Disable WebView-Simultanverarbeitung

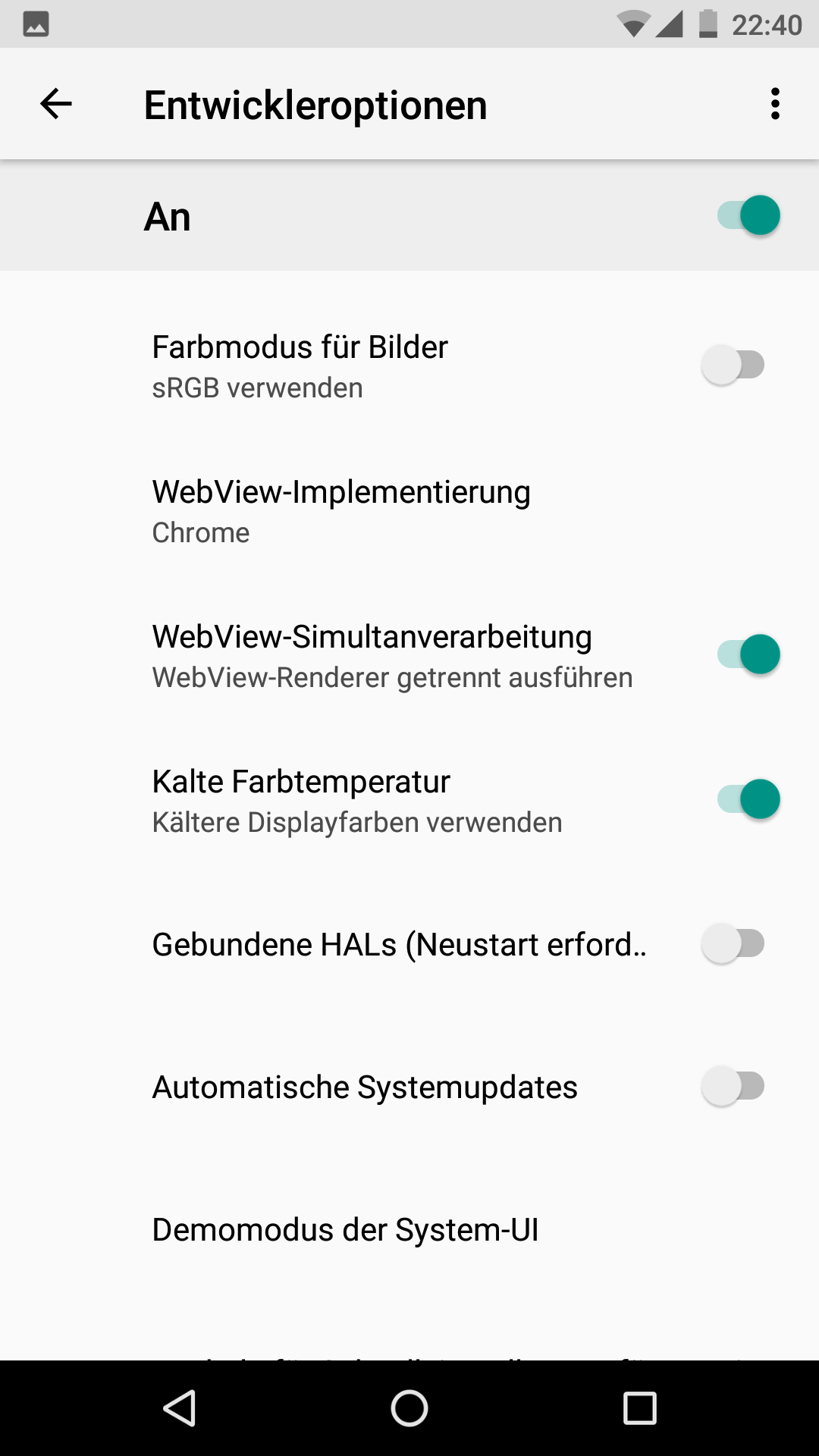tap(748, 654)
